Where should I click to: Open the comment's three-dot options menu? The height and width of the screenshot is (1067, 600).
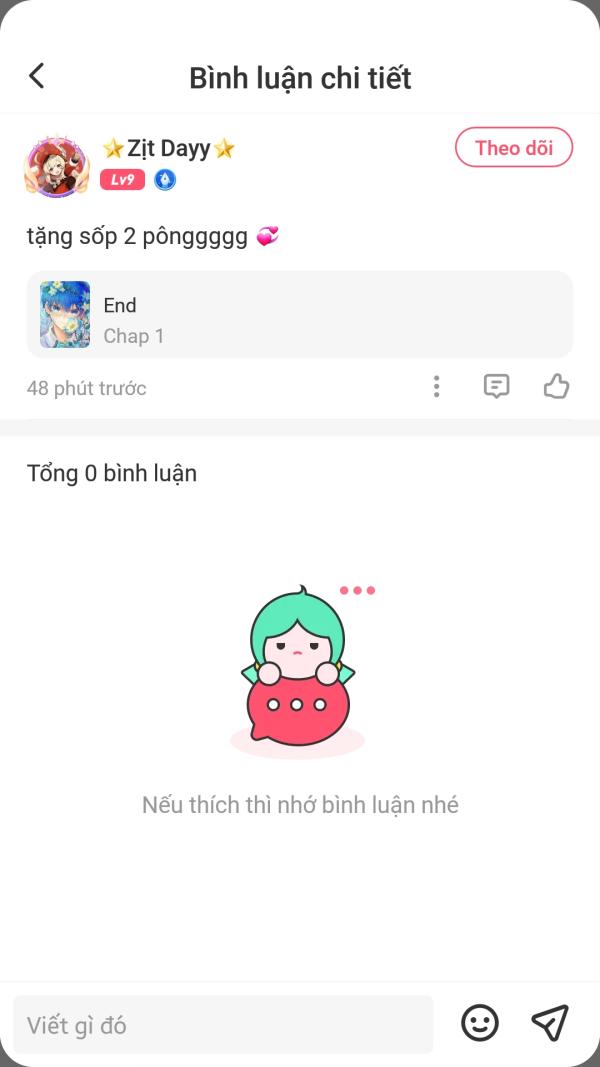pos(436,387)
